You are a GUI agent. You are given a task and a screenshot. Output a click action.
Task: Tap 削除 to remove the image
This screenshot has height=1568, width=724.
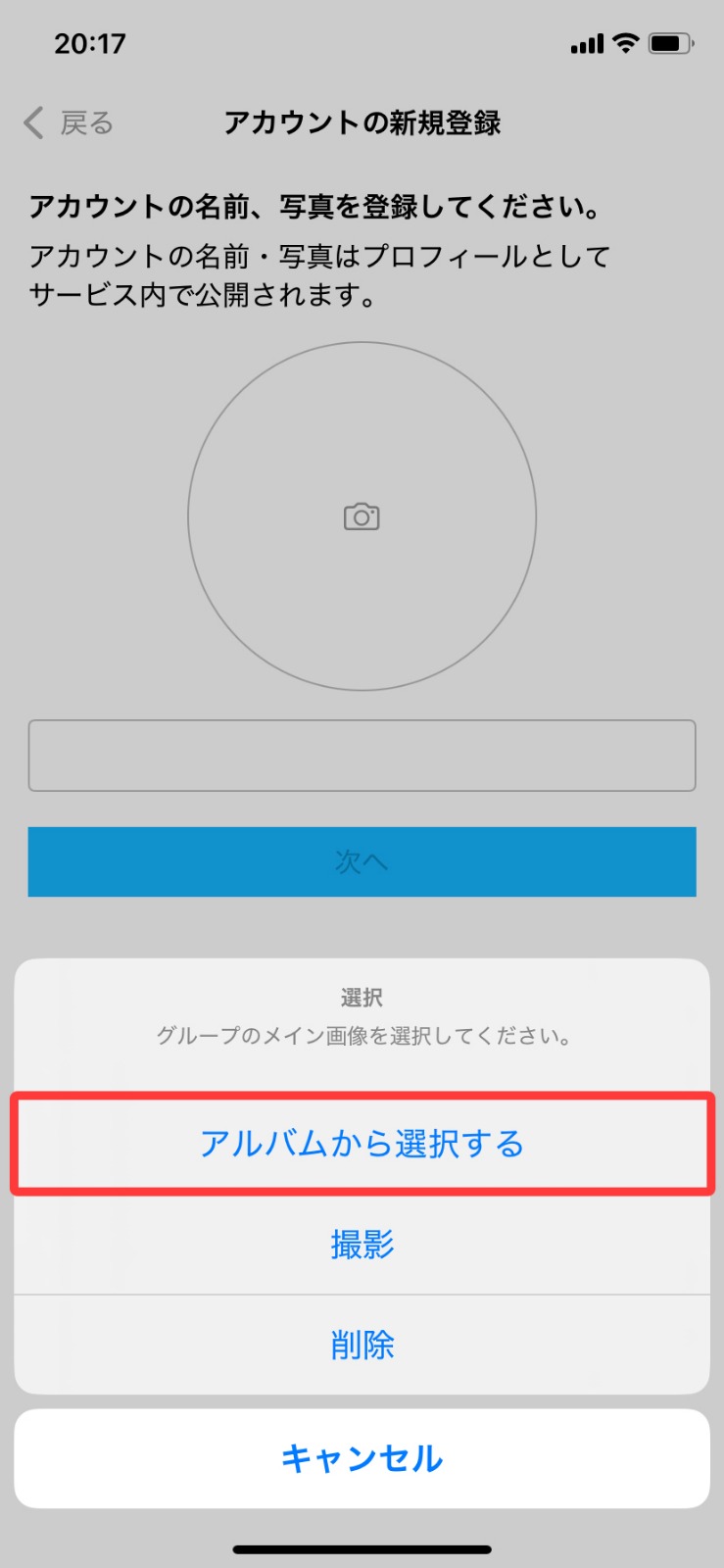362,1345
